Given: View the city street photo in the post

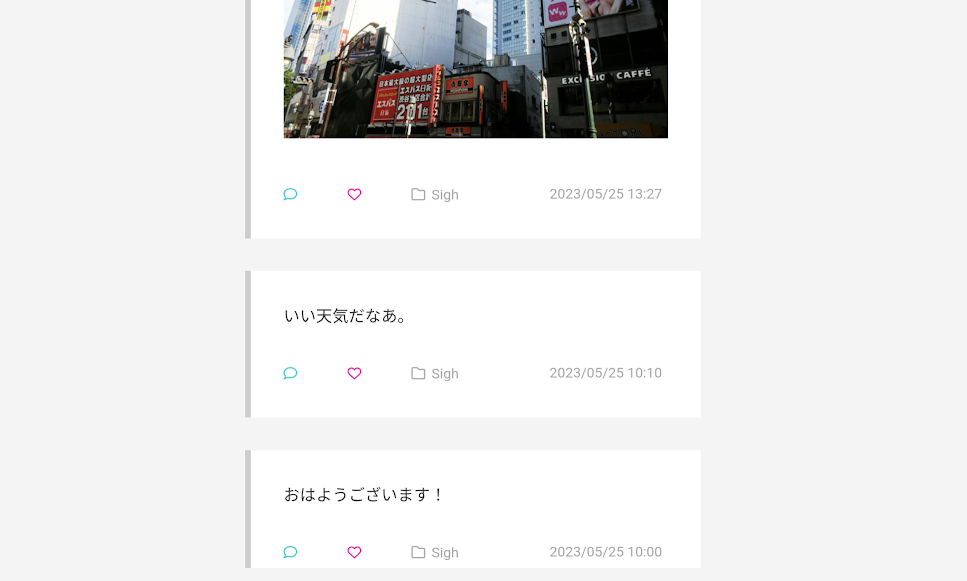Looking at the screenshot, I should point(475,68).
